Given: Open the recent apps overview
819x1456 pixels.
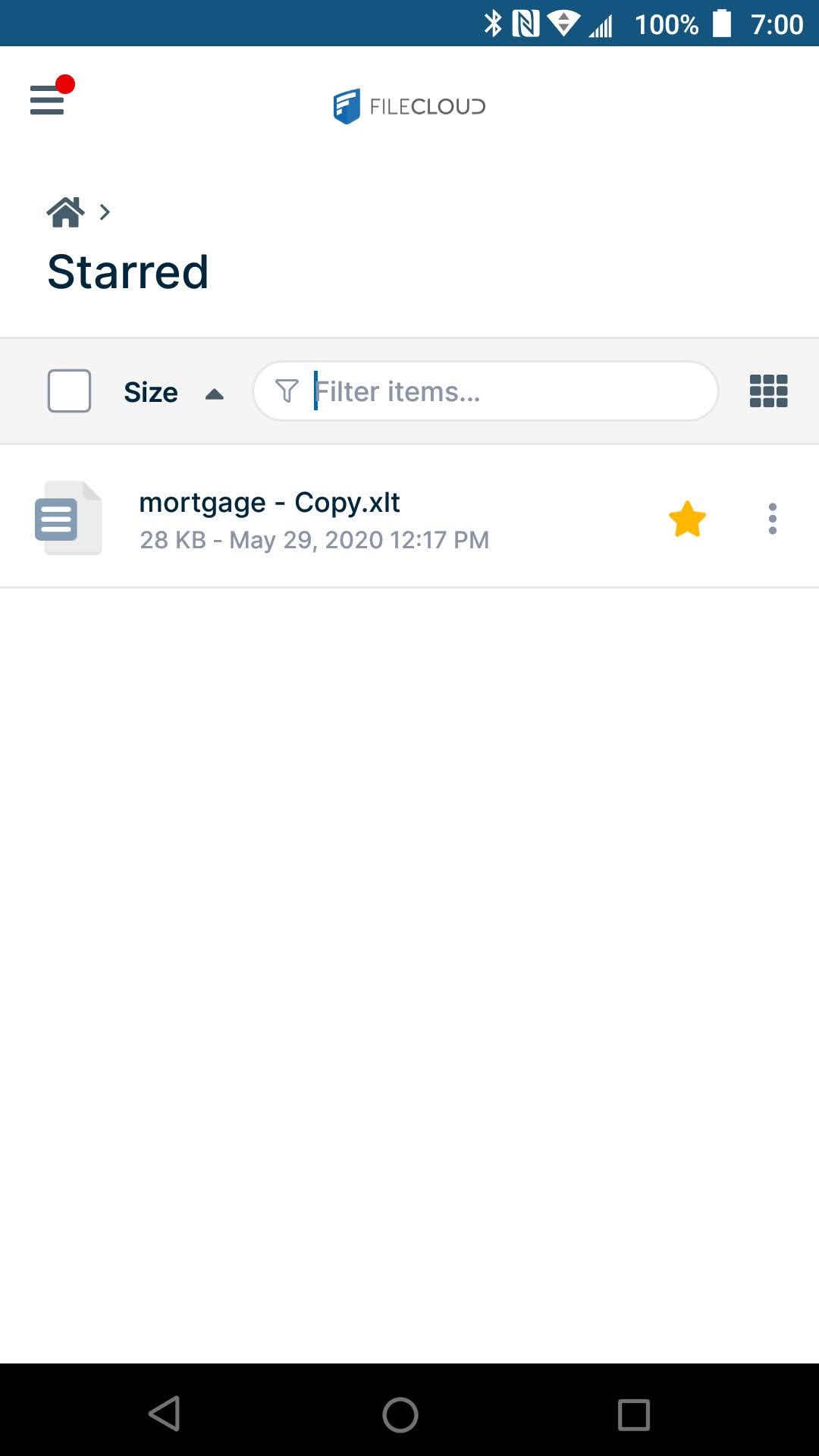Looking at the screenshot, I should click(633, 1414).
